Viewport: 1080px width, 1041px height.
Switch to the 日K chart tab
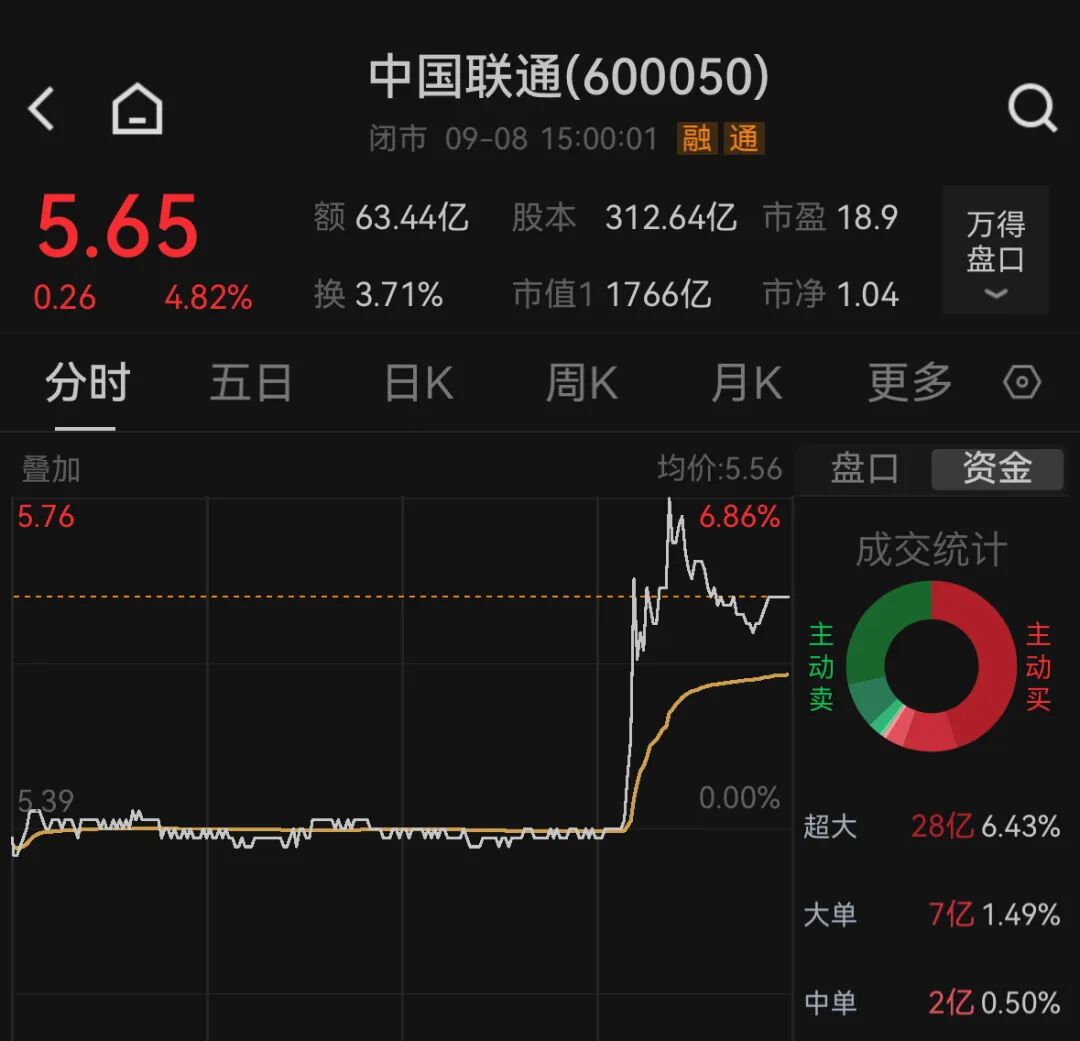[x=418, y=383]
